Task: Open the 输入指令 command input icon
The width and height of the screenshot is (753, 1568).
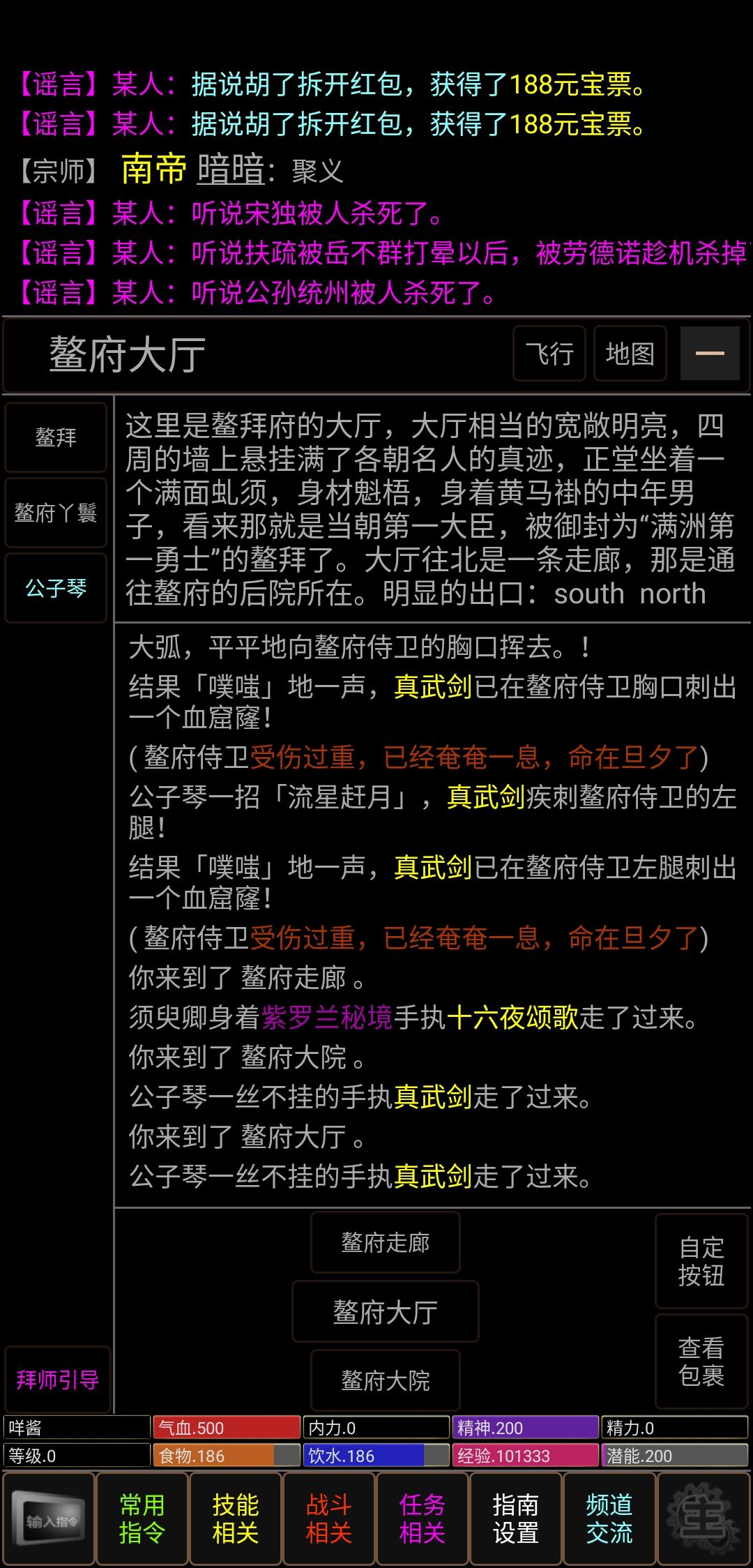Action: click(47, 1518)
